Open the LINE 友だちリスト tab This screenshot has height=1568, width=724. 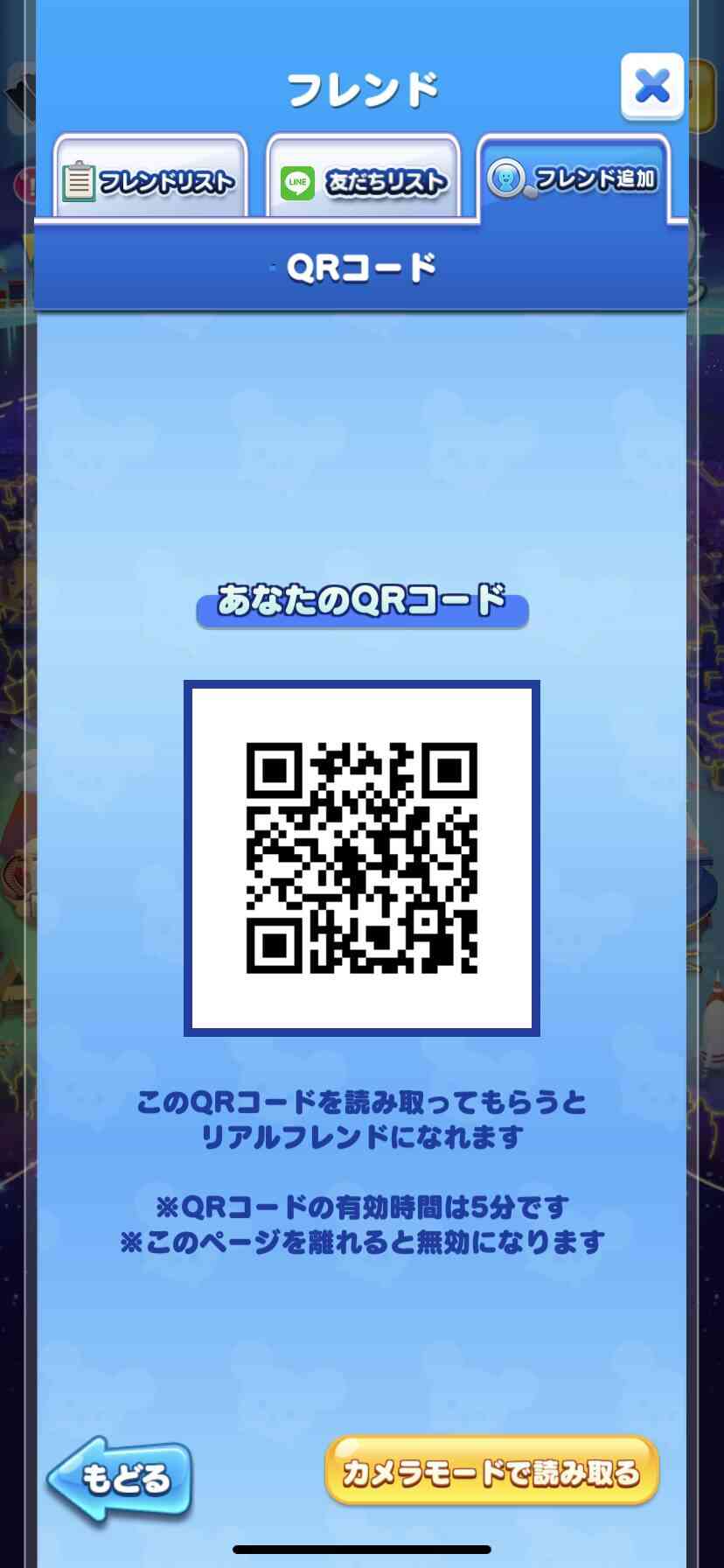(363, 178)
